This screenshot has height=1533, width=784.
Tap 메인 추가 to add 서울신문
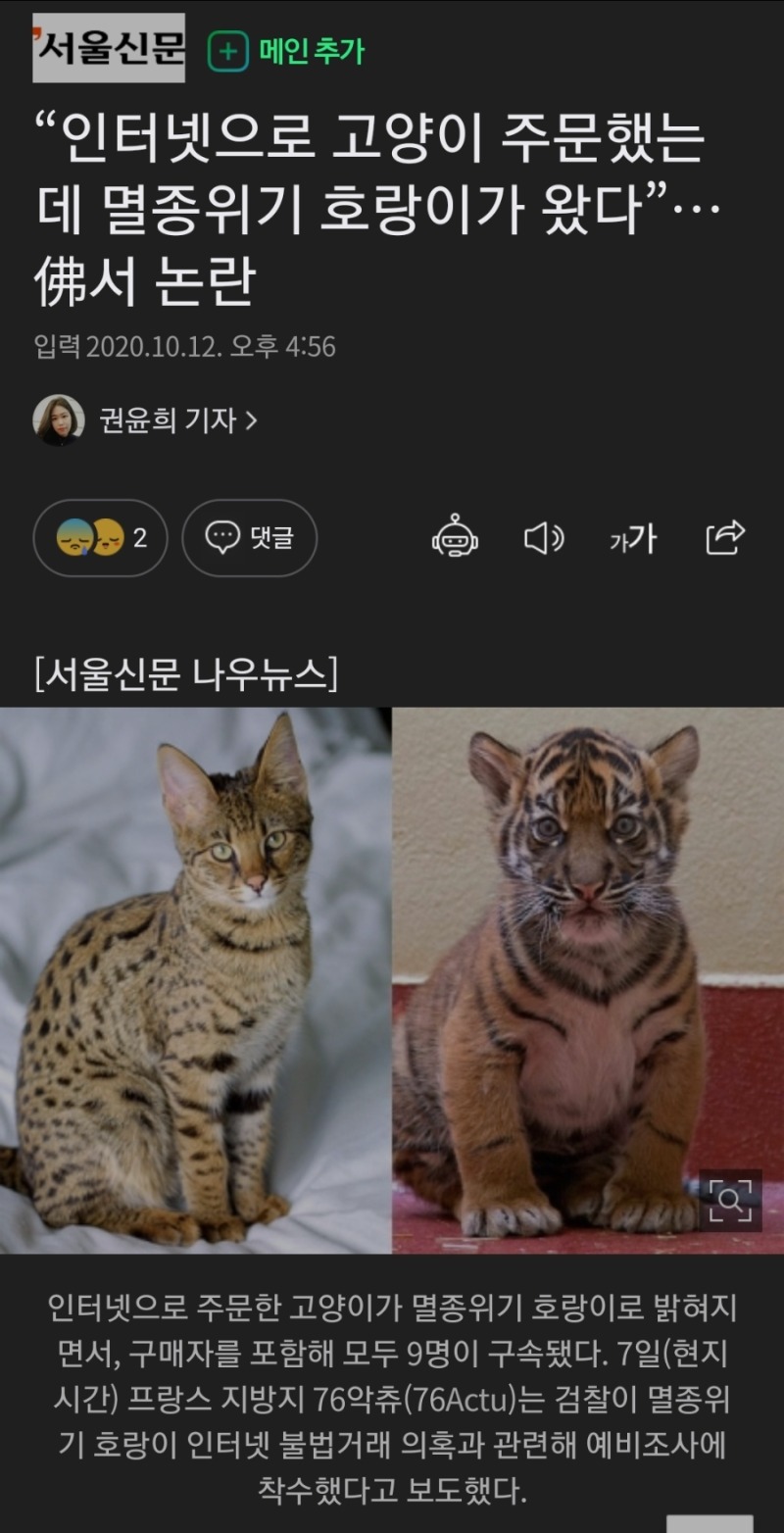click(x=286, y=51)
